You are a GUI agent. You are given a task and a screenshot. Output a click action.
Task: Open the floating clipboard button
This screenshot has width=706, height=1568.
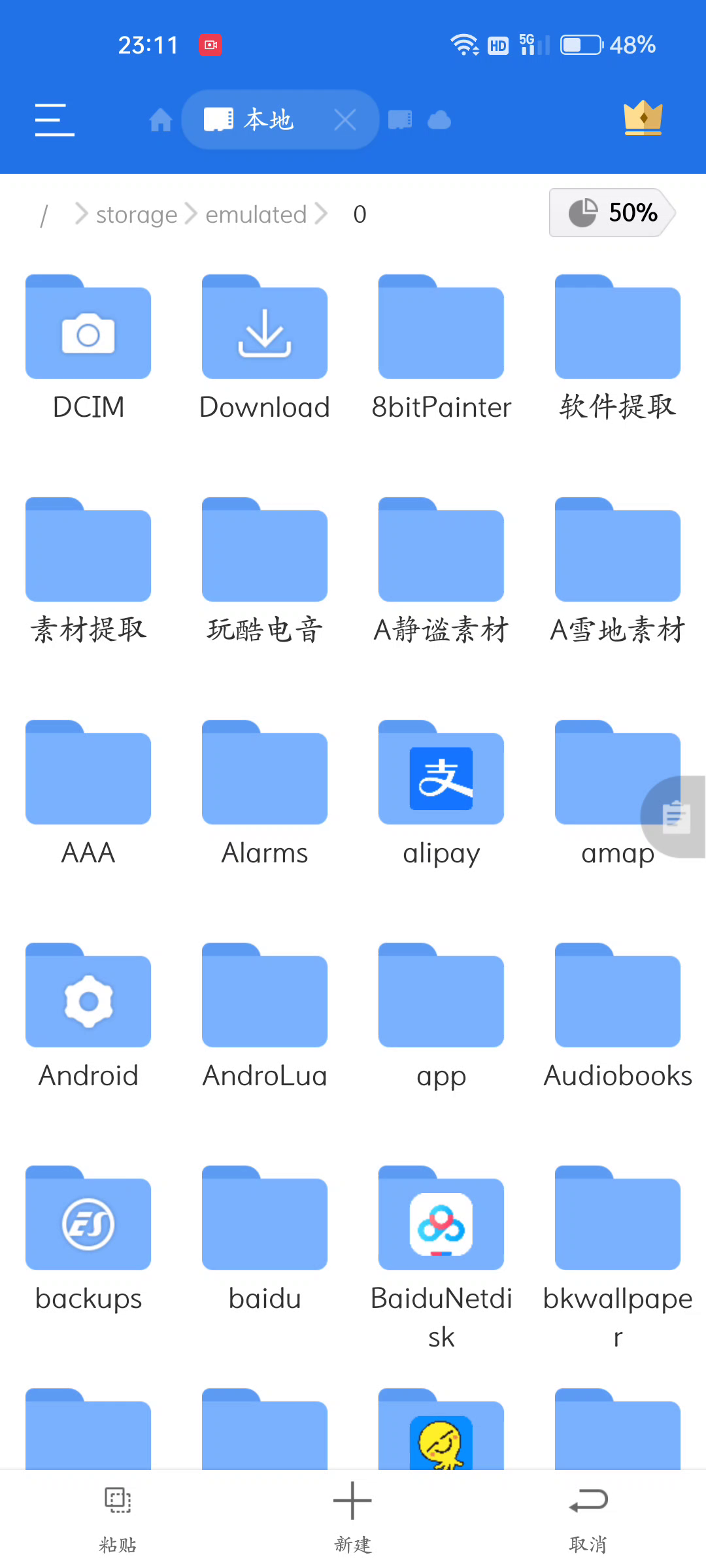point(675,817)
